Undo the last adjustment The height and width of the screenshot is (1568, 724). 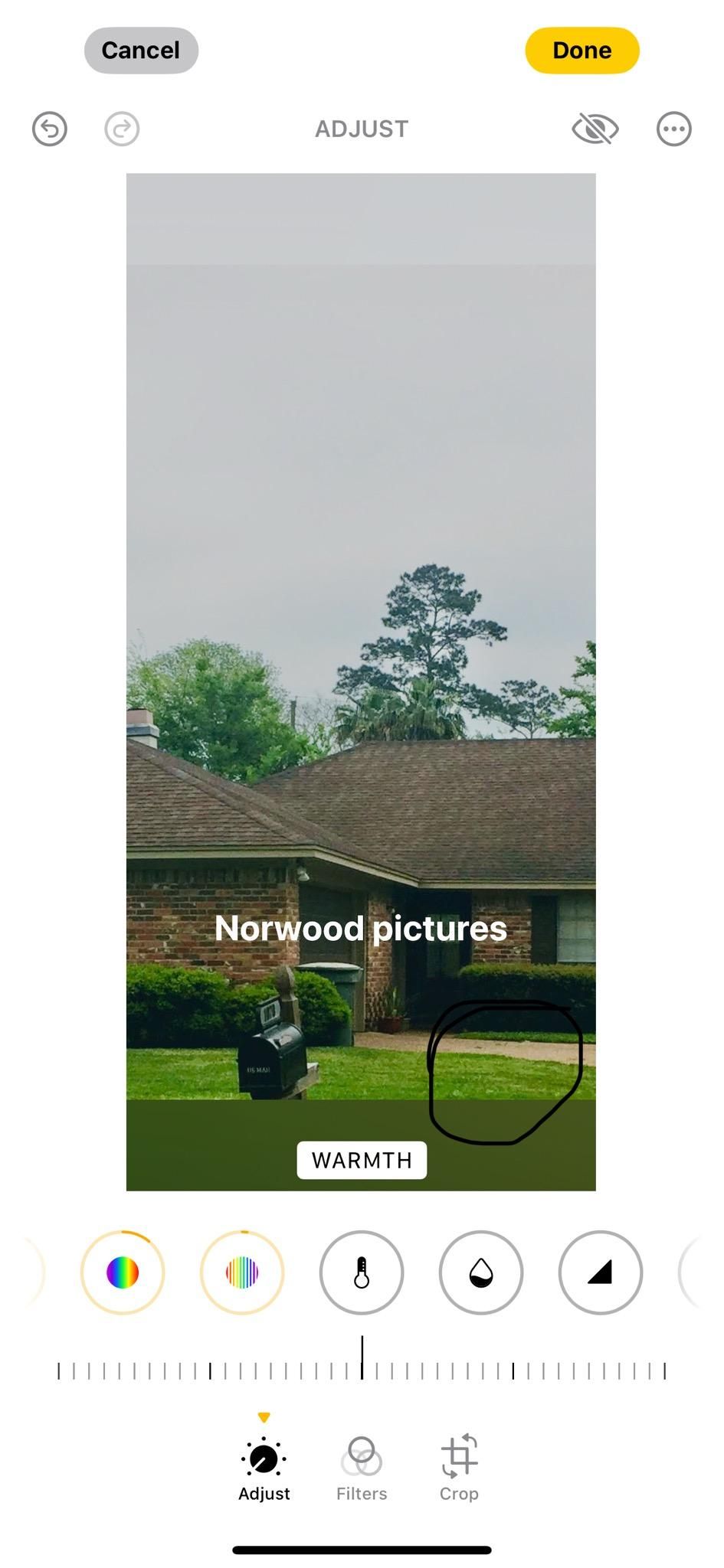[x=50, y=129]
